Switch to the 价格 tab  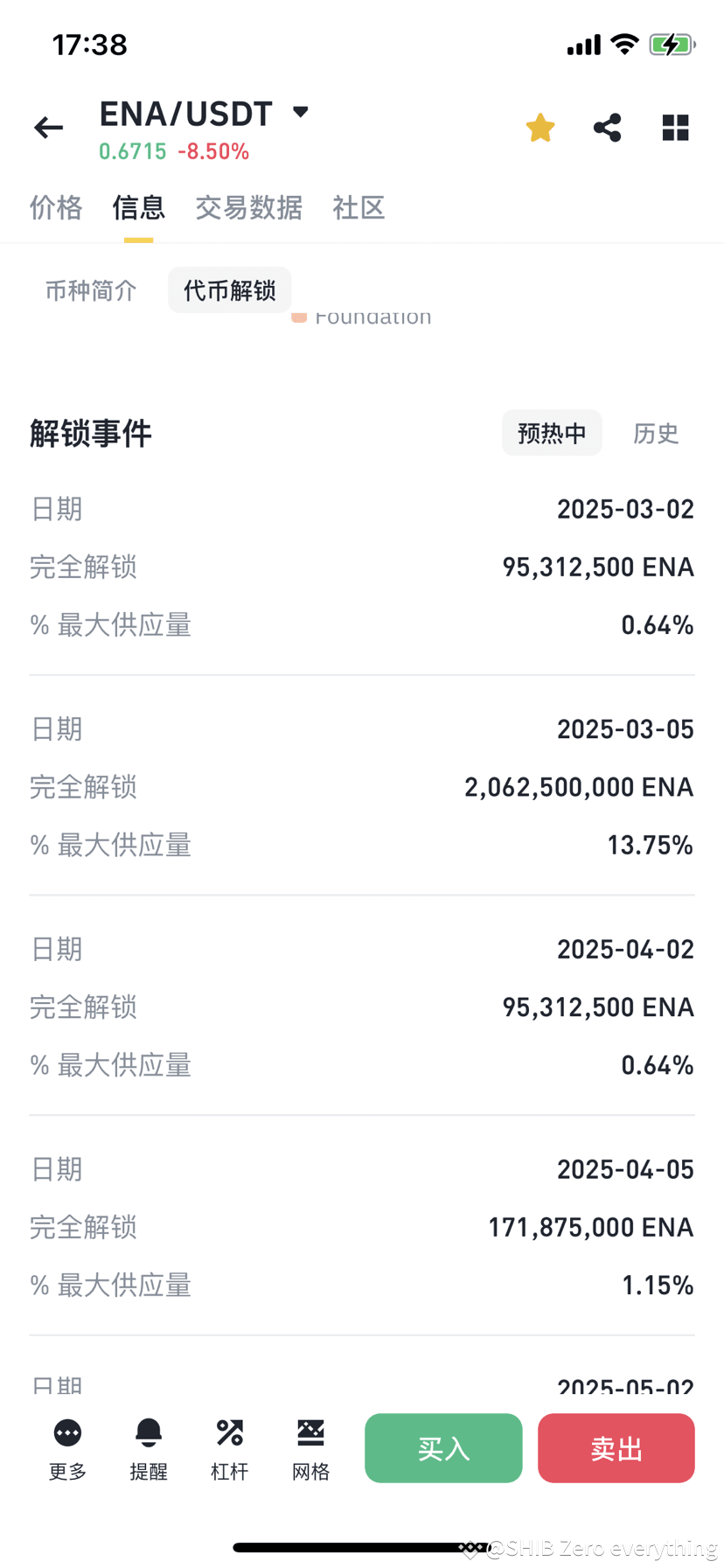click(56, 207)
